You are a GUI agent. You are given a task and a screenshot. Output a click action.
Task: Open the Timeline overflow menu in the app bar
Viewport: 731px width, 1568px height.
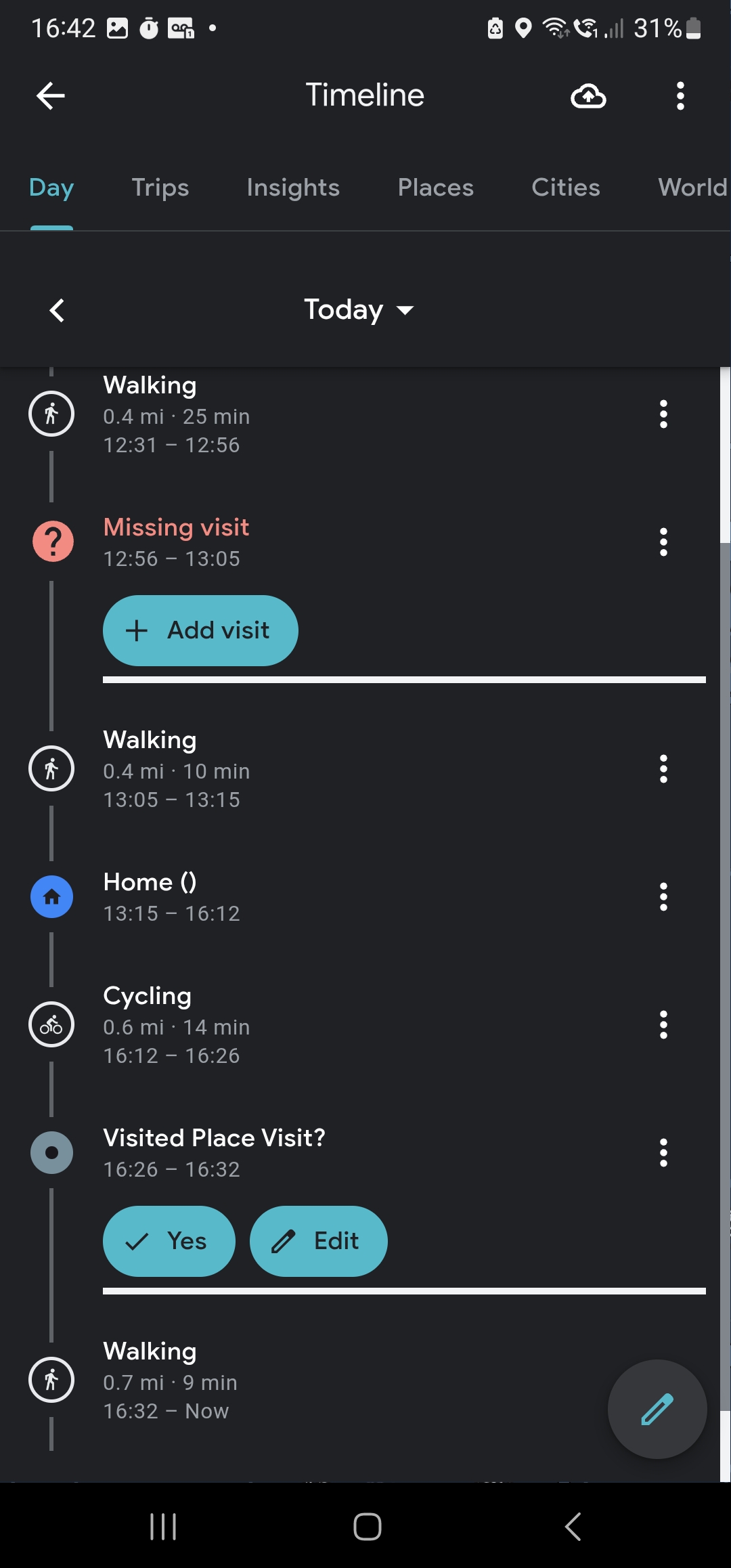click(x=680, y=95)
